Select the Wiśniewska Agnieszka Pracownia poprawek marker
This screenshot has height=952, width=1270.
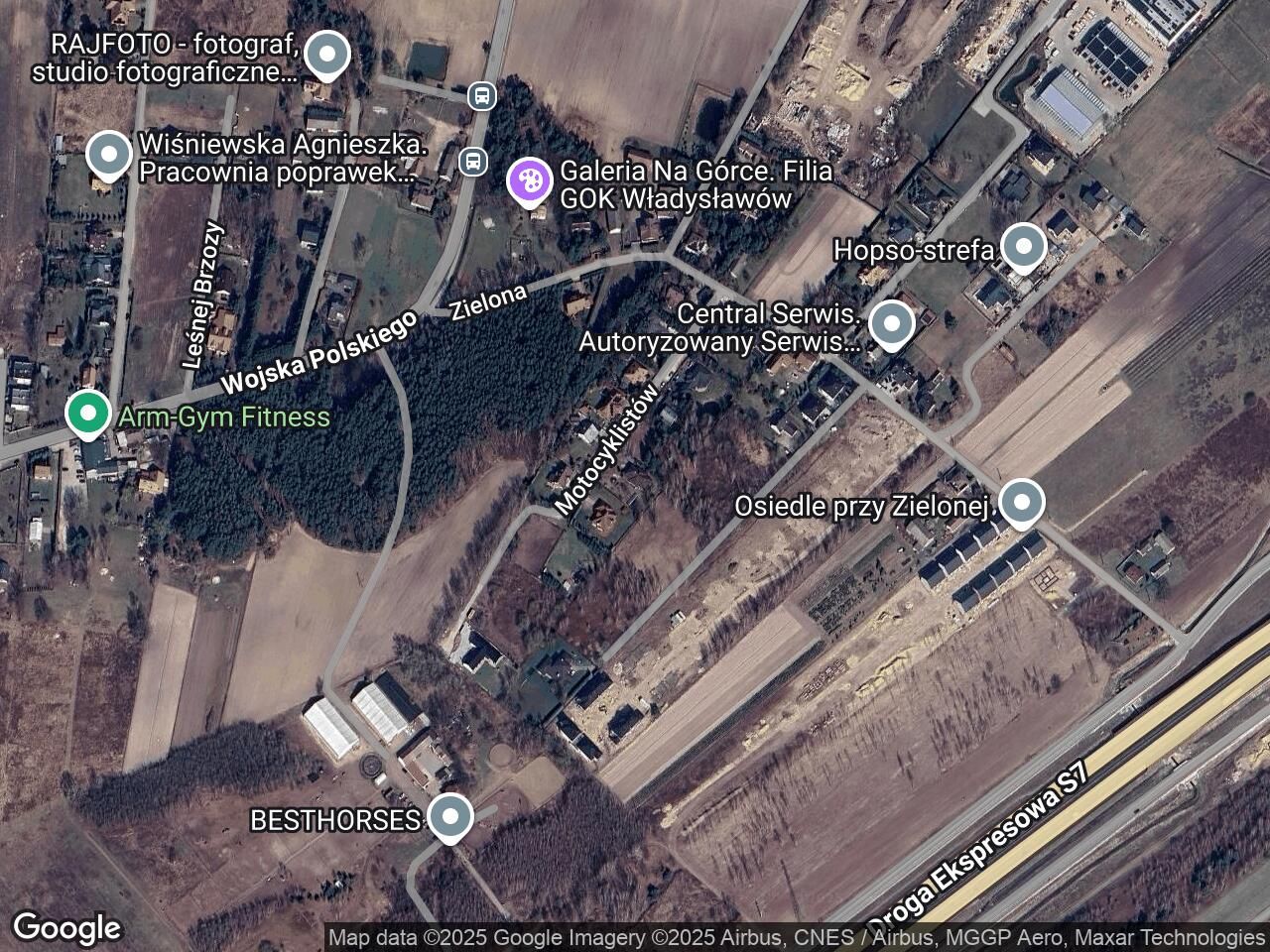[109, 155]
